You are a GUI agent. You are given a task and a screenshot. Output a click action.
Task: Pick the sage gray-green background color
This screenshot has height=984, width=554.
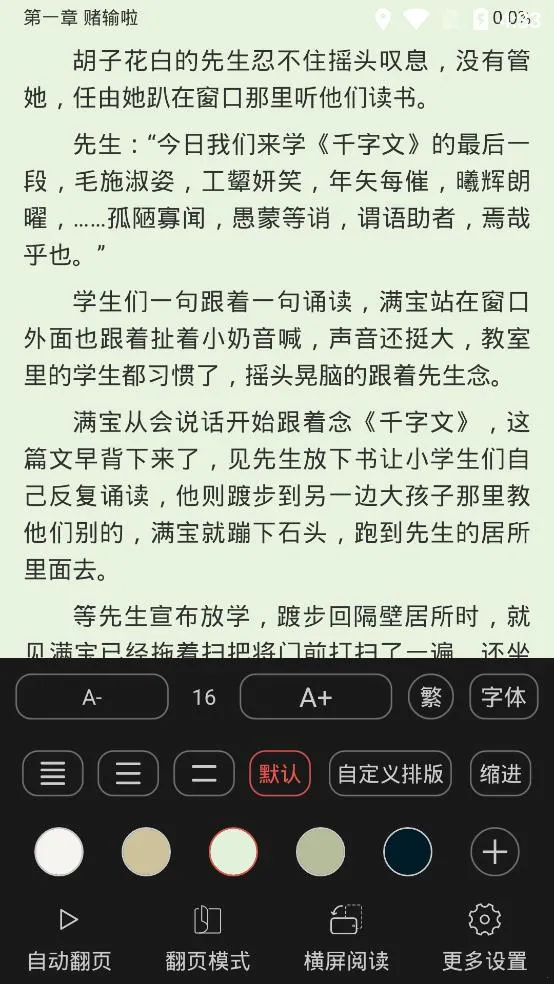[321, 852]
